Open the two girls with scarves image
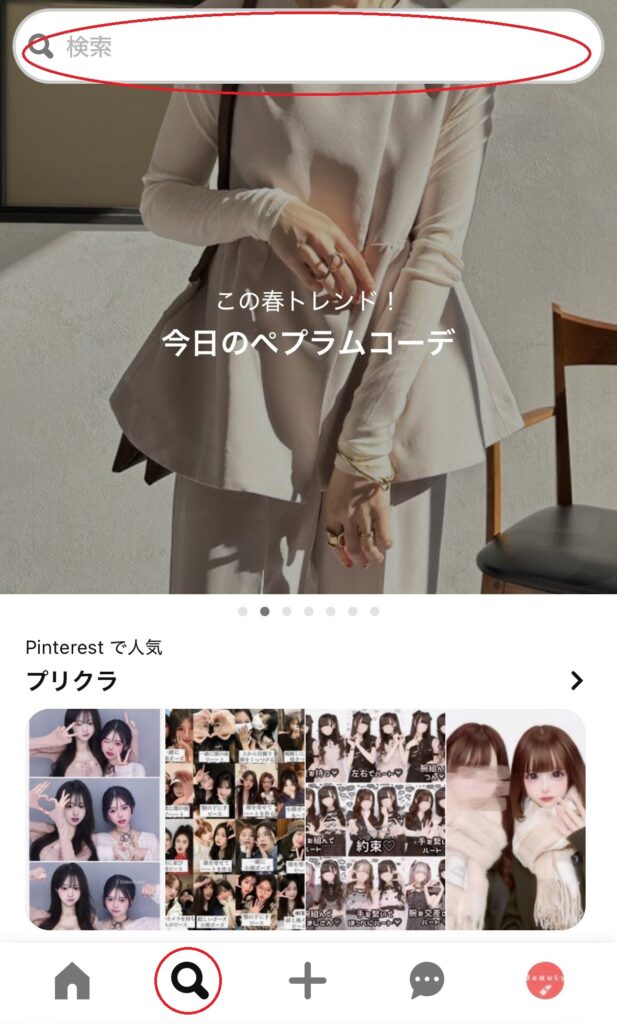 point(516,819)
